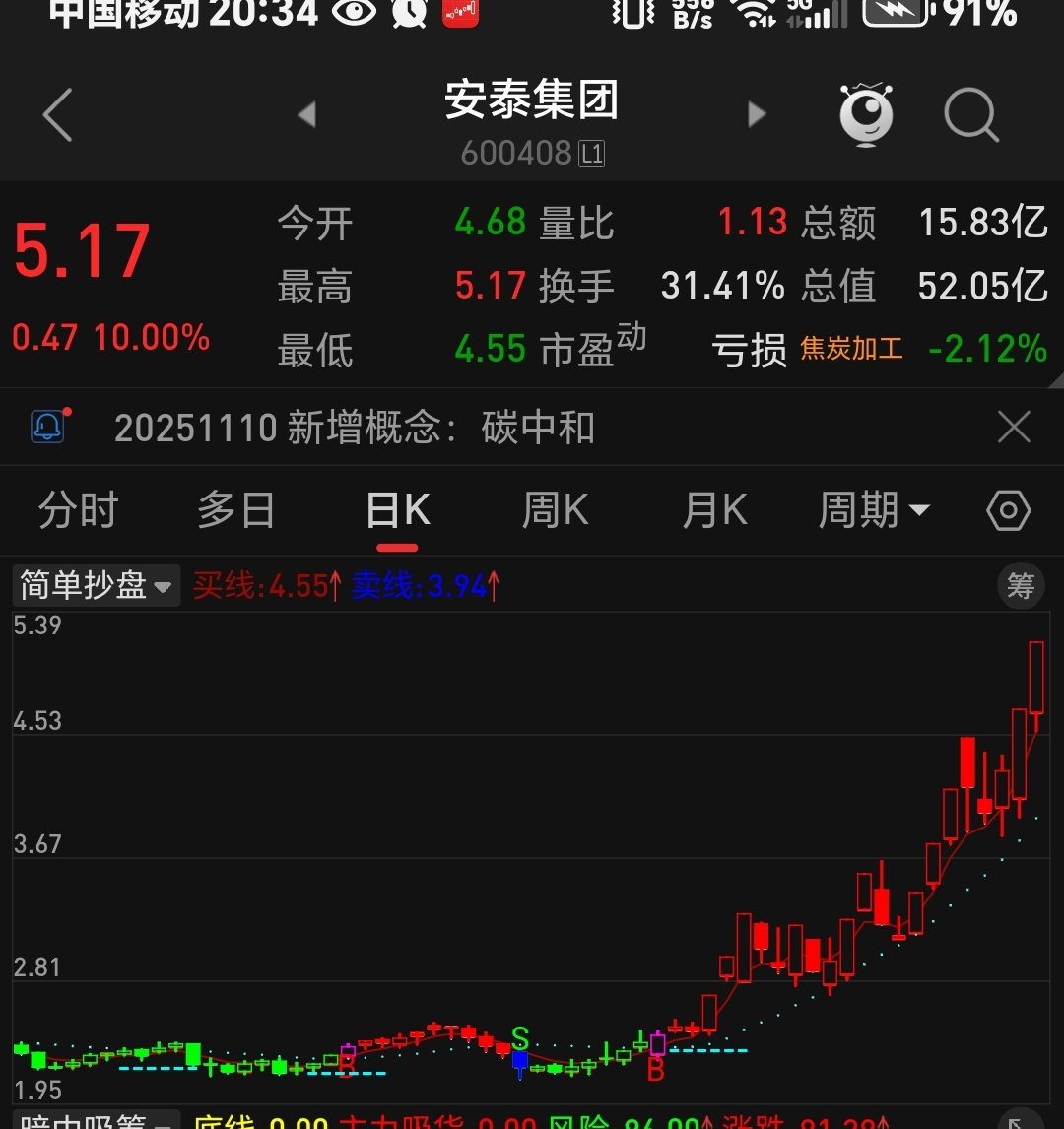Open the 焦炭加工 sector link
Viewport: 1064px width, 1129px height.
851,349
